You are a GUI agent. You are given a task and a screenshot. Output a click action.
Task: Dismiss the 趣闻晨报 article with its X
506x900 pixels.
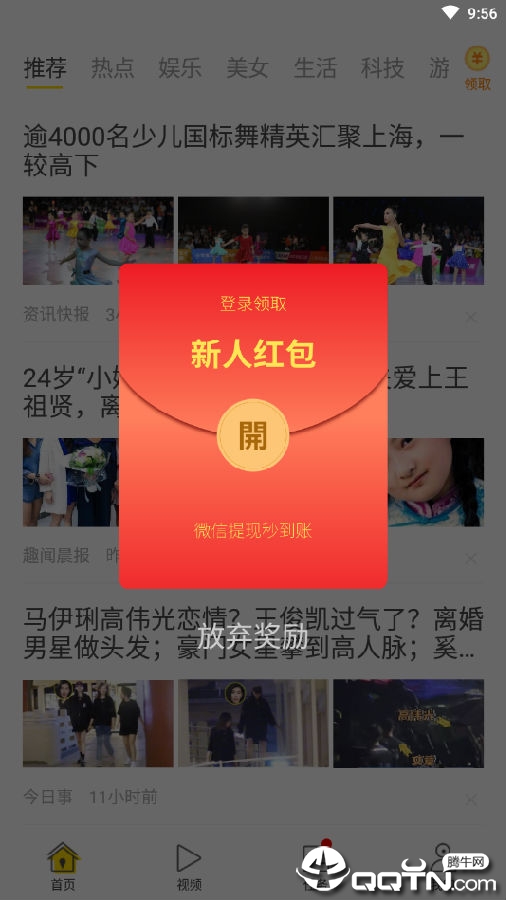coord(470,558)
